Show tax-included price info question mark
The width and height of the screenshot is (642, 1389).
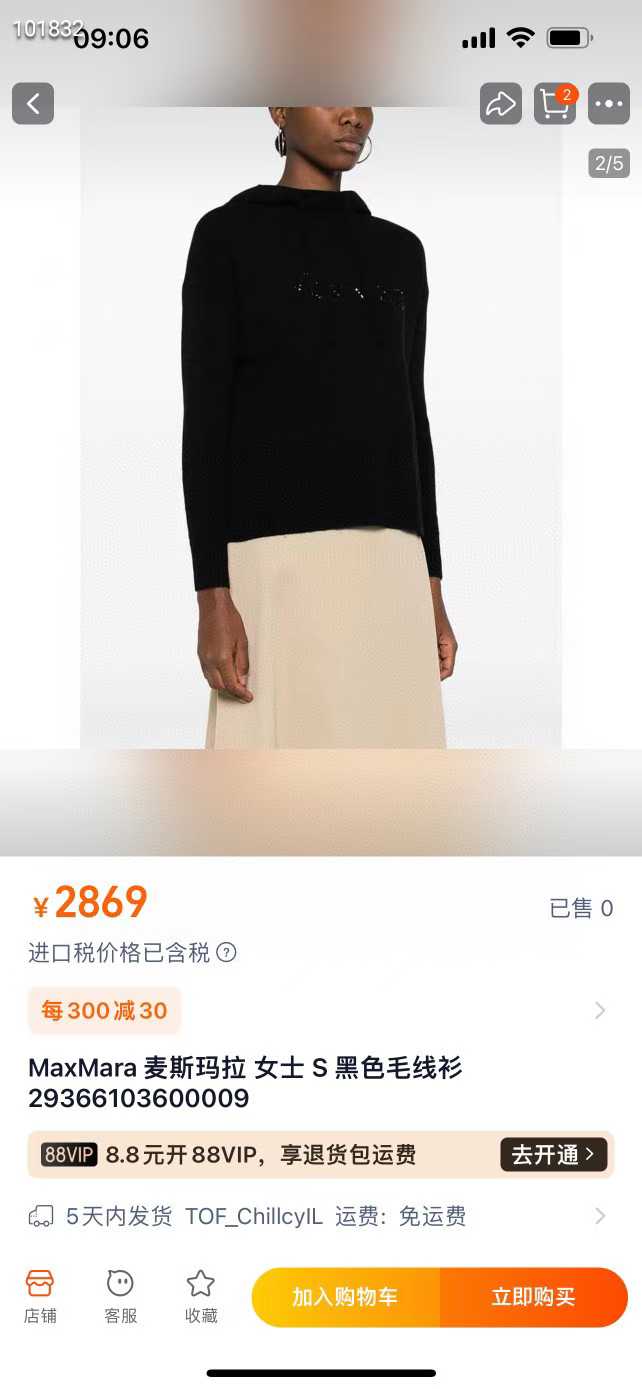(x=227, y=952)
